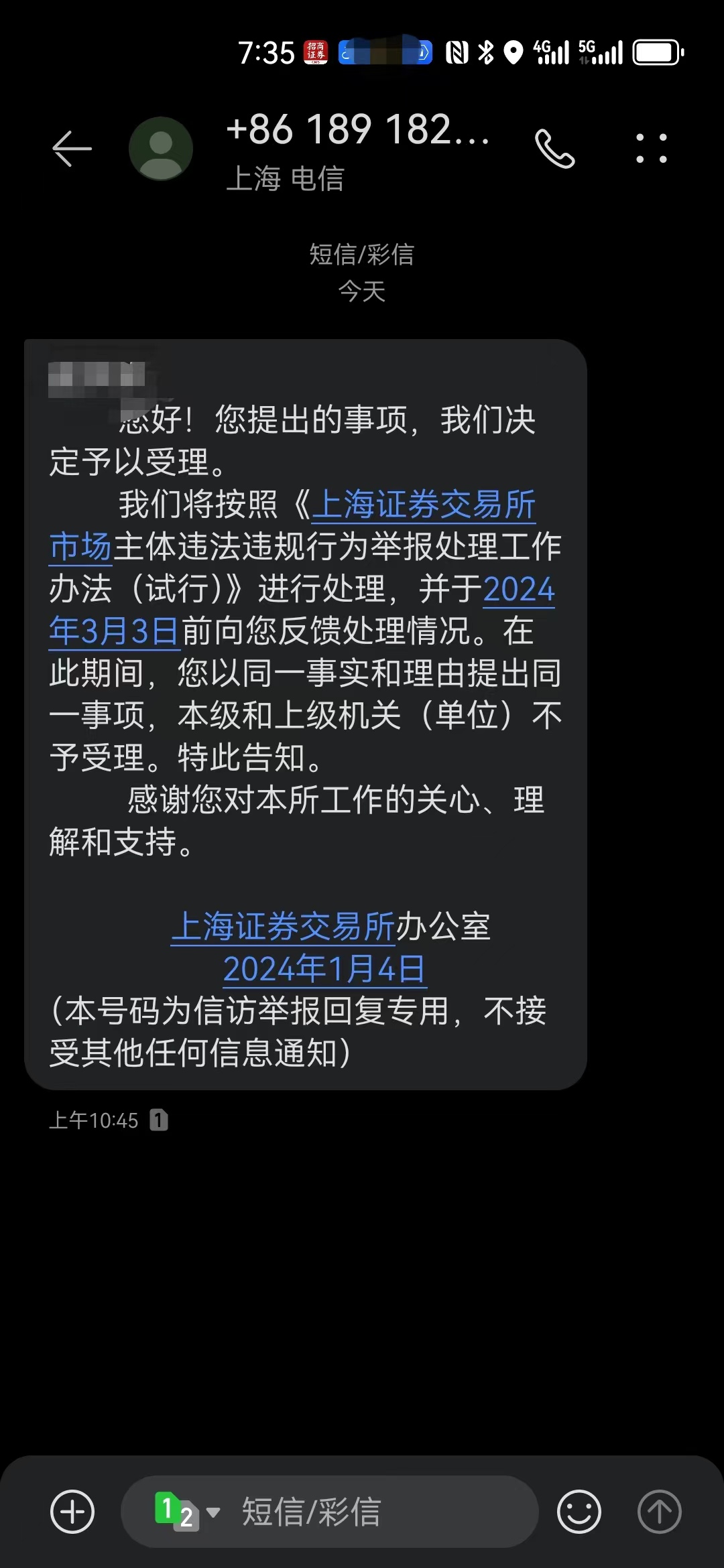Open the 上海证券交易所办公室 link
Screen dimensions: 724x1568
click(x=283, y=927)
